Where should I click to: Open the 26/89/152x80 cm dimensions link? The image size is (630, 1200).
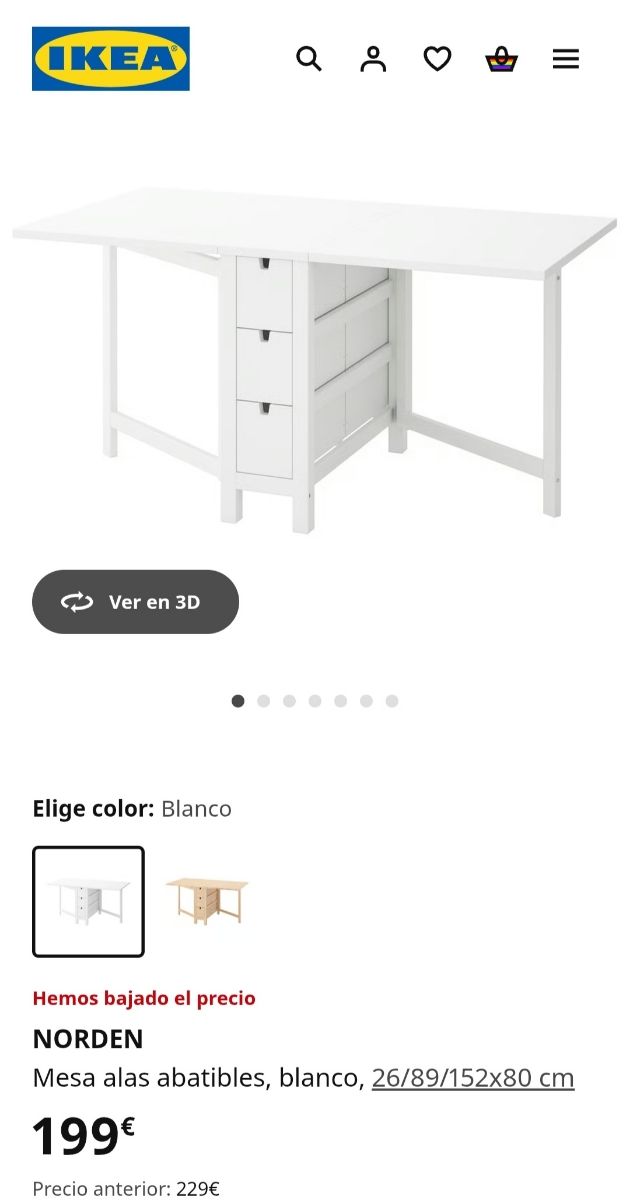[x=473, y=1078]
